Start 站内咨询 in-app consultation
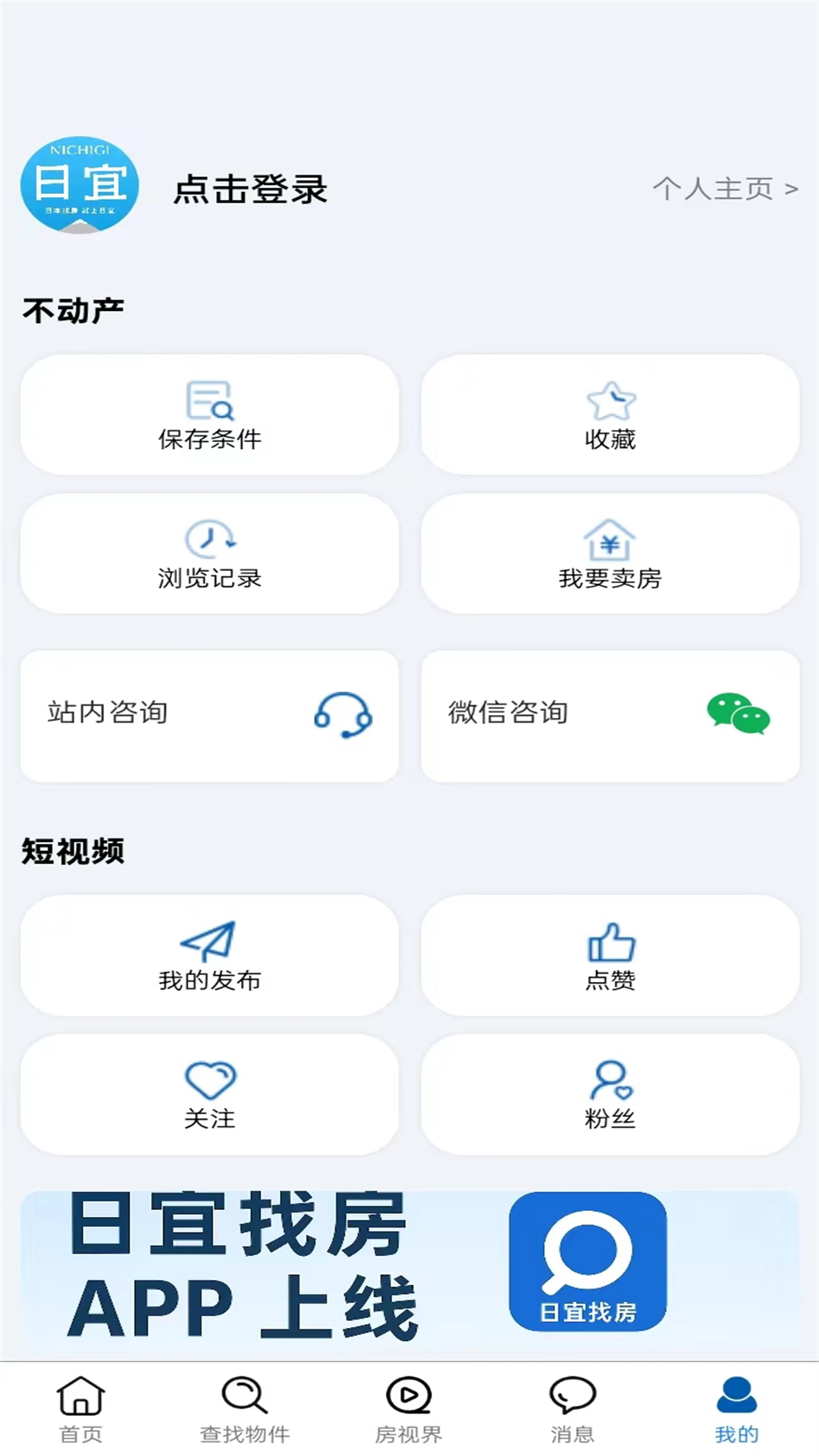 209,715
